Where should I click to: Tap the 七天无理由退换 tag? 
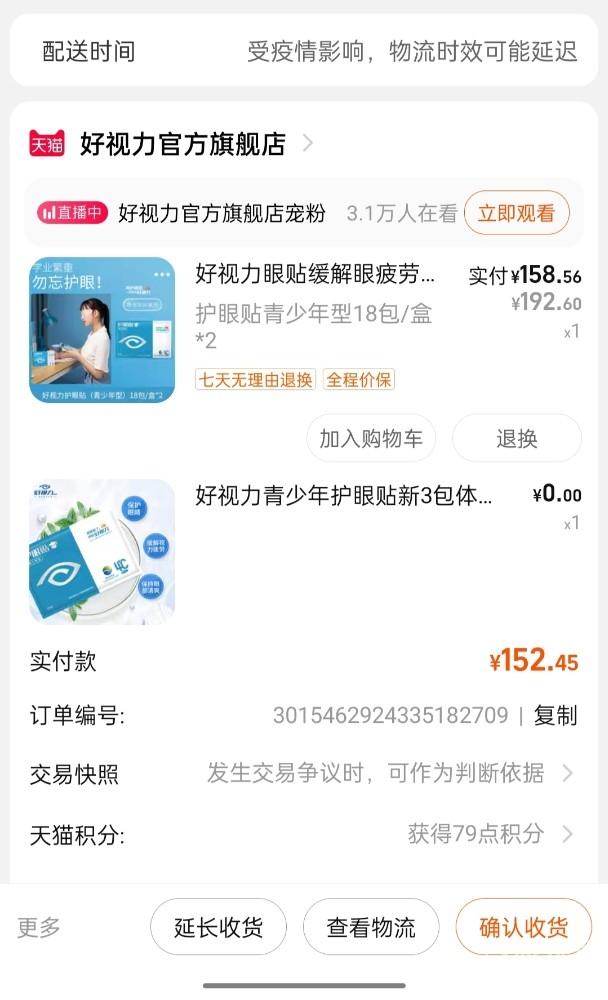255,380
